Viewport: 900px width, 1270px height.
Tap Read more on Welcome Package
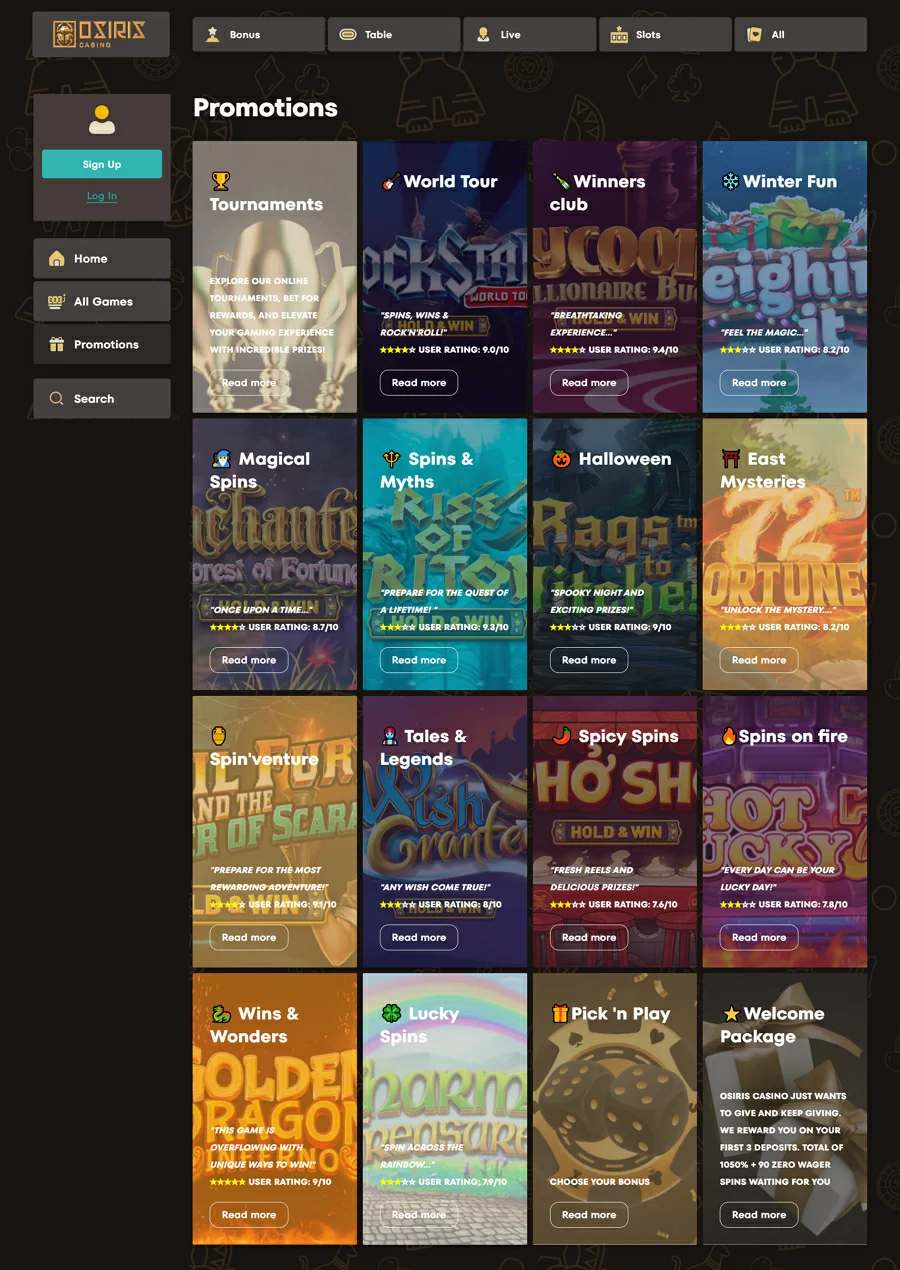click(759, 1215)
